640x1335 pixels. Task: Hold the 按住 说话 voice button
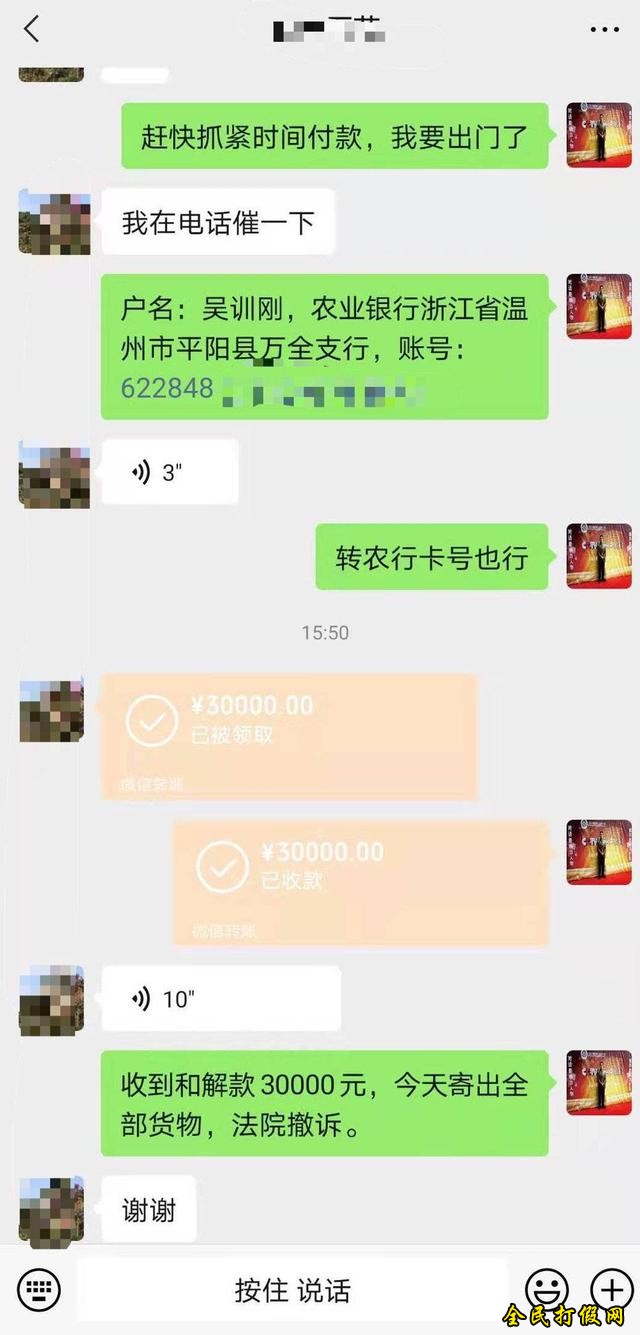(x=292, y=1290)
